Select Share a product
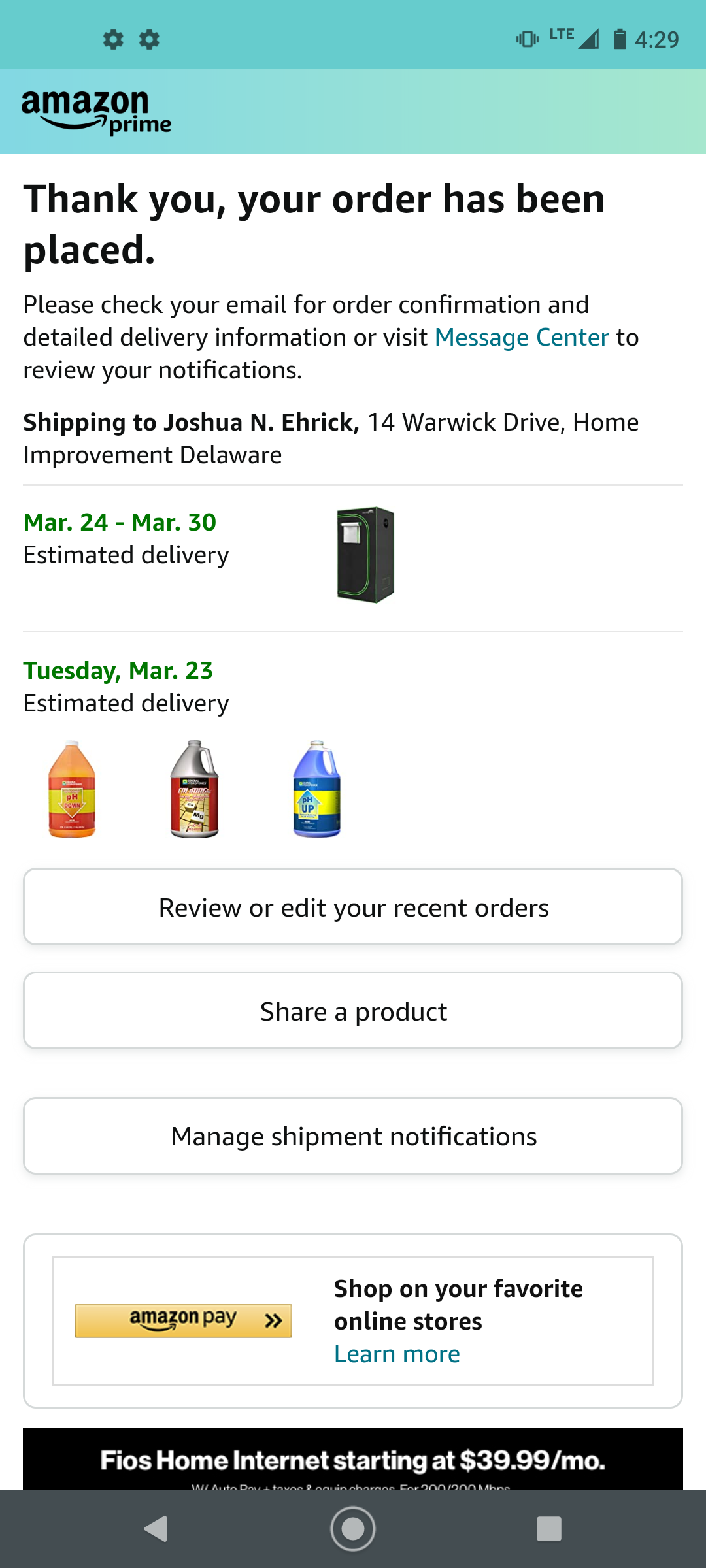Image resolution: width=706 pixels, height=1568 pixels. [353, 1011]
